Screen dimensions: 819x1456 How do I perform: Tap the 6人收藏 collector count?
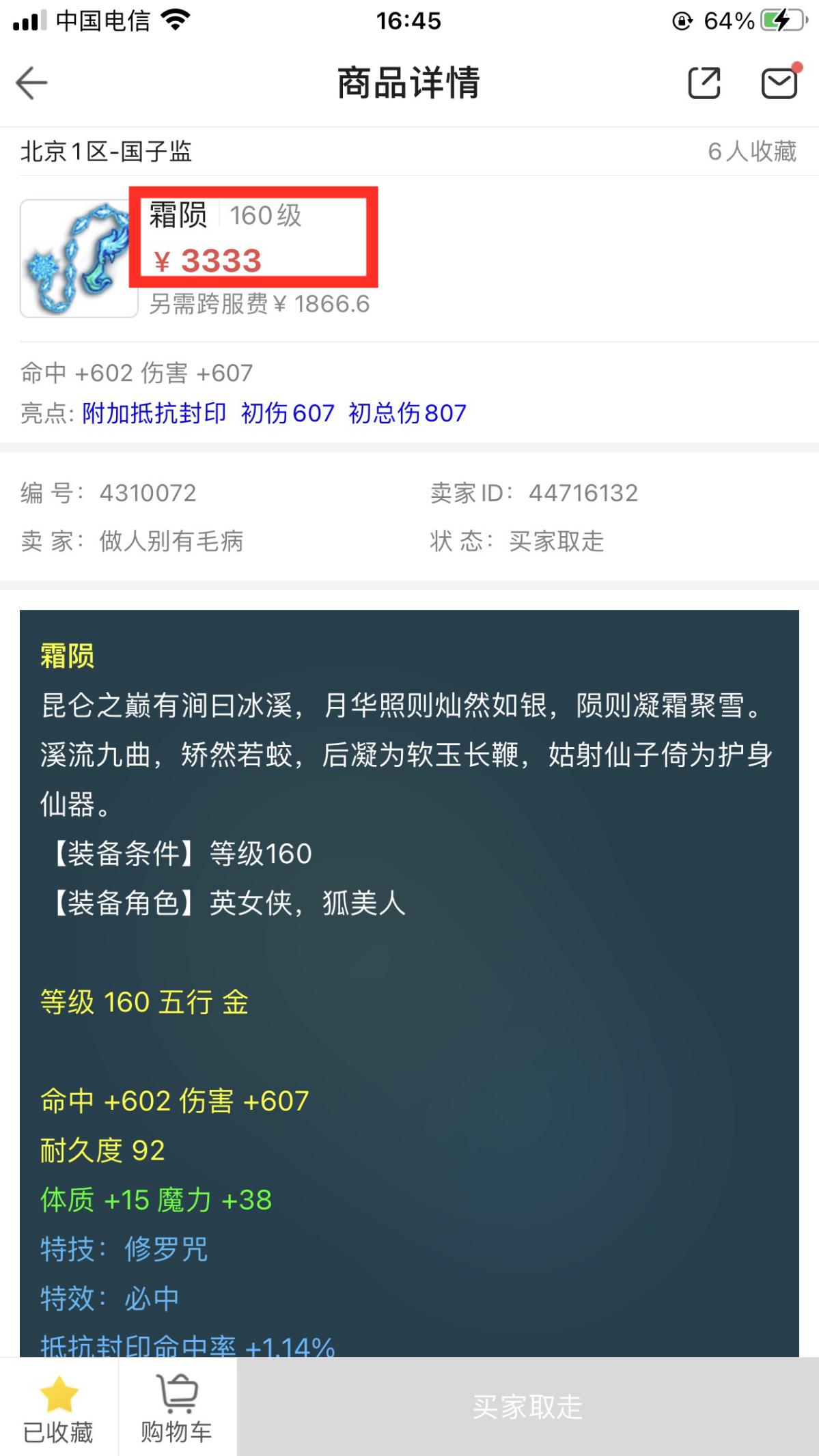click(x=751, y=152)
